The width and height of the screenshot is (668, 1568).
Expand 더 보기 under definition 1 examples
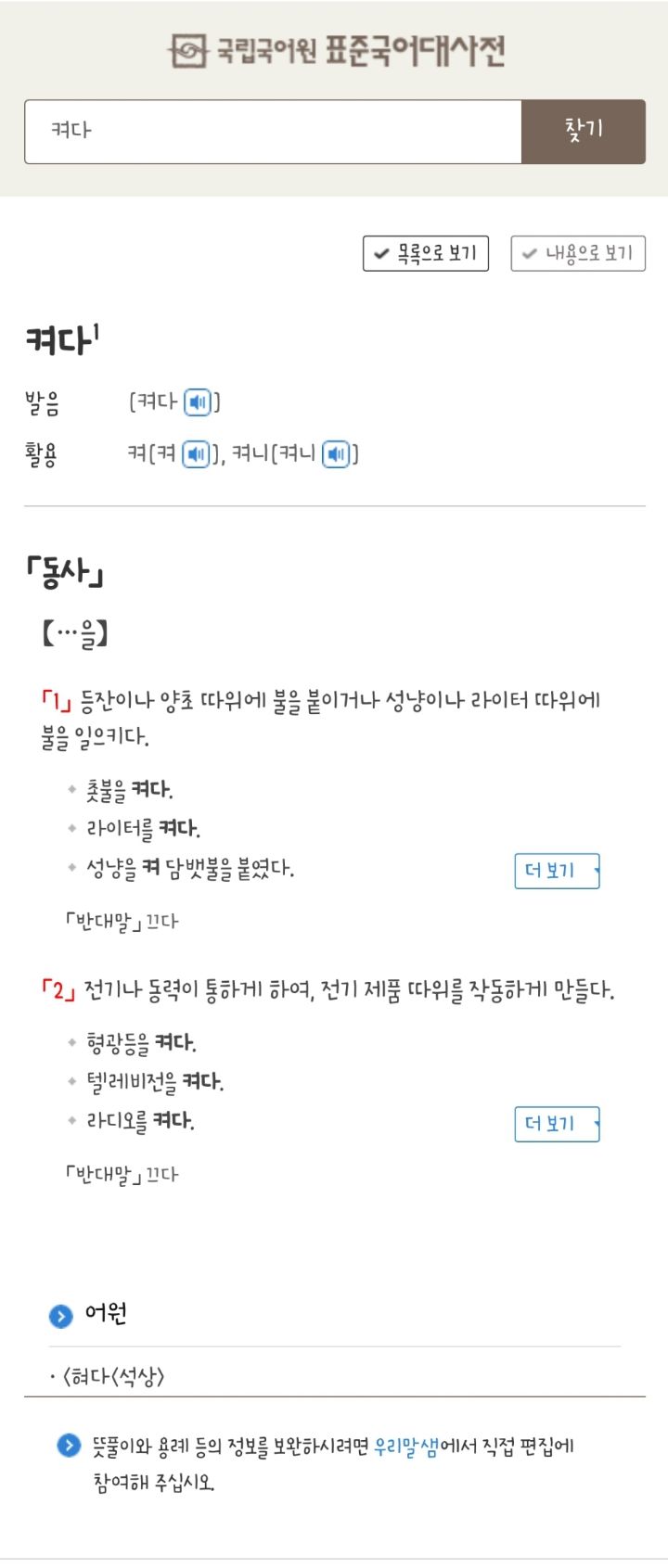pos(557,871)
